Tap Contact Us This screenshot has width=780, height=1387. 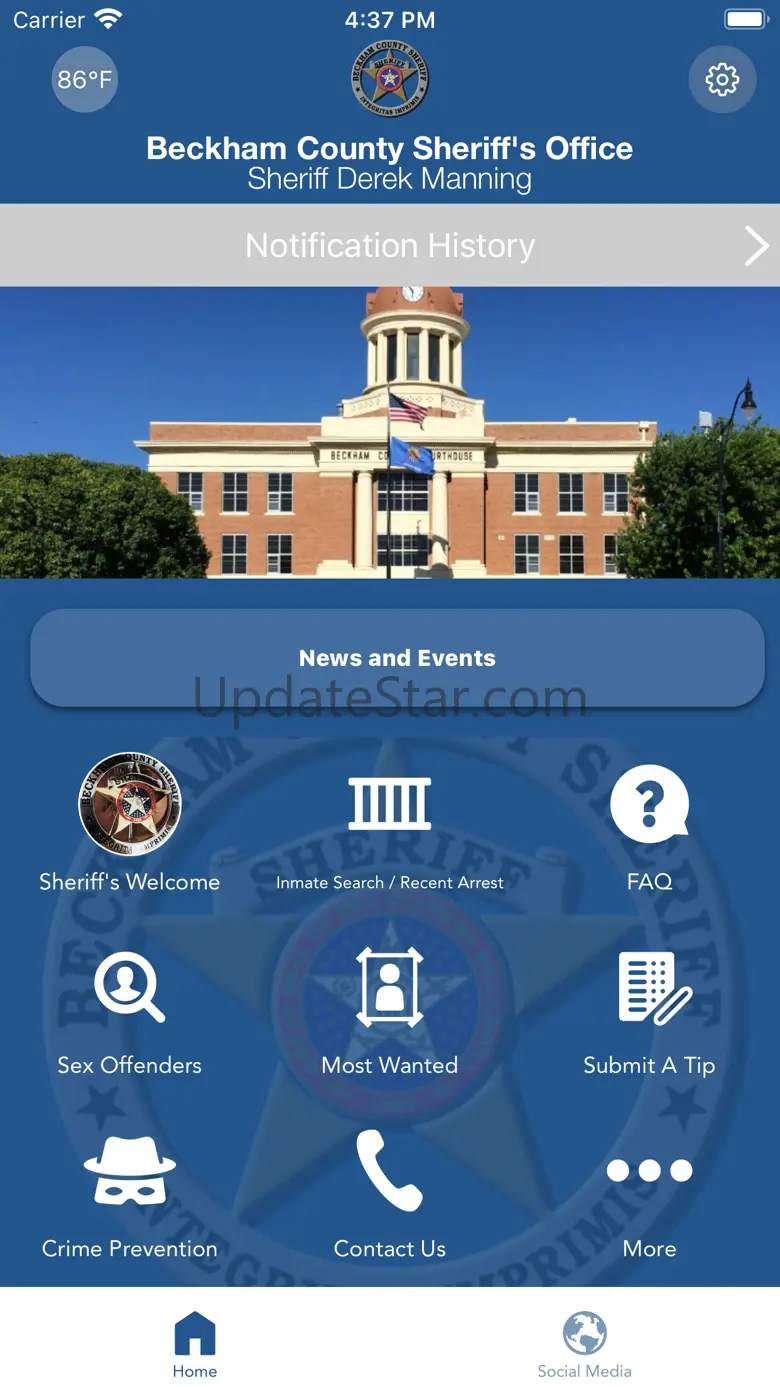point(390,1195)
